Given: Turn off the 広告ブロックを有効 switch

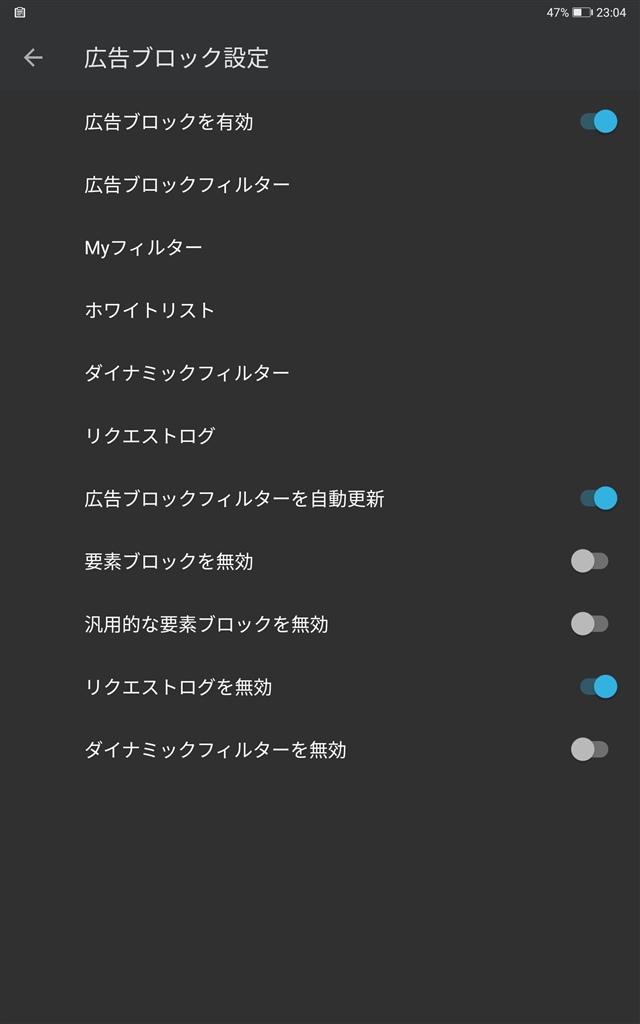Looking at the screenshot, I should coord(598,122).
